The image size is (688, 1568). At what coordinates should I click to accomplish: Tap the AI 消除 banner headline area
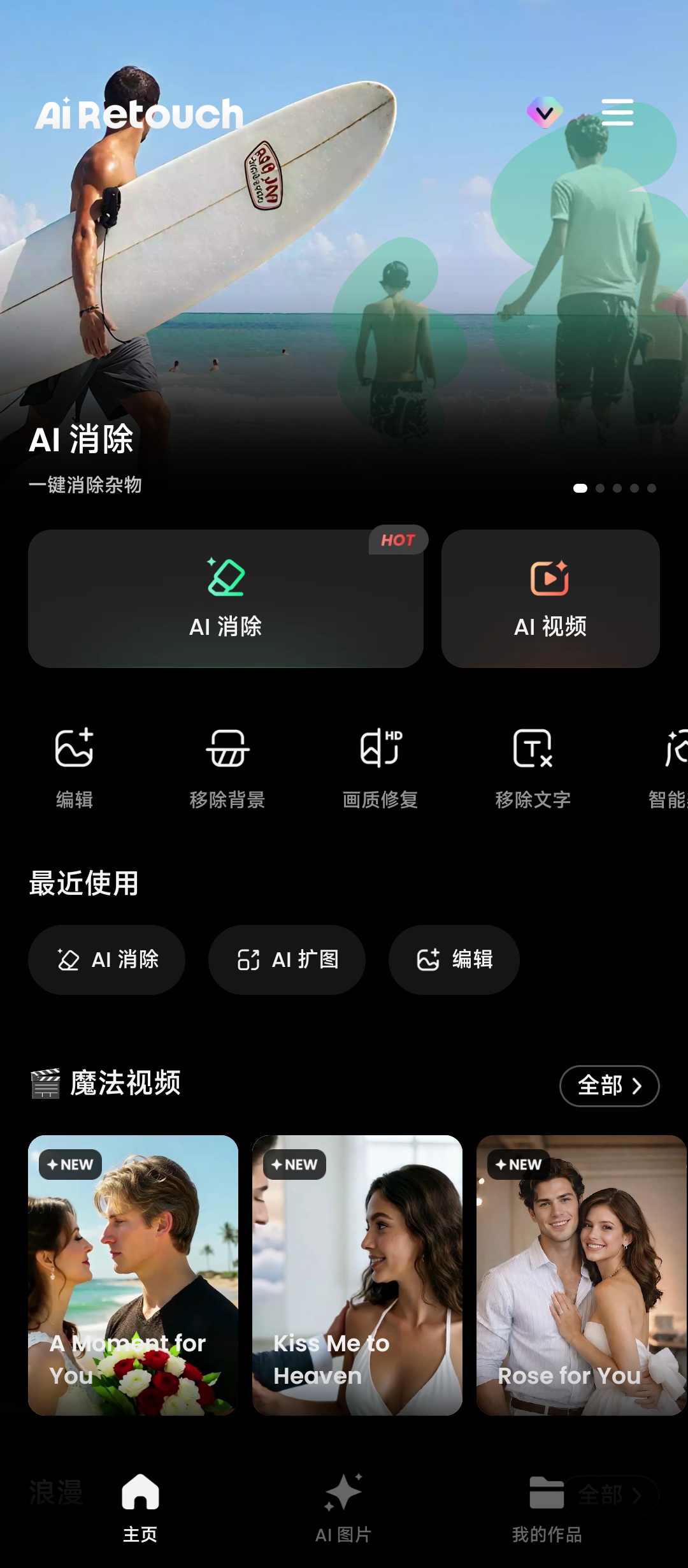81,441
